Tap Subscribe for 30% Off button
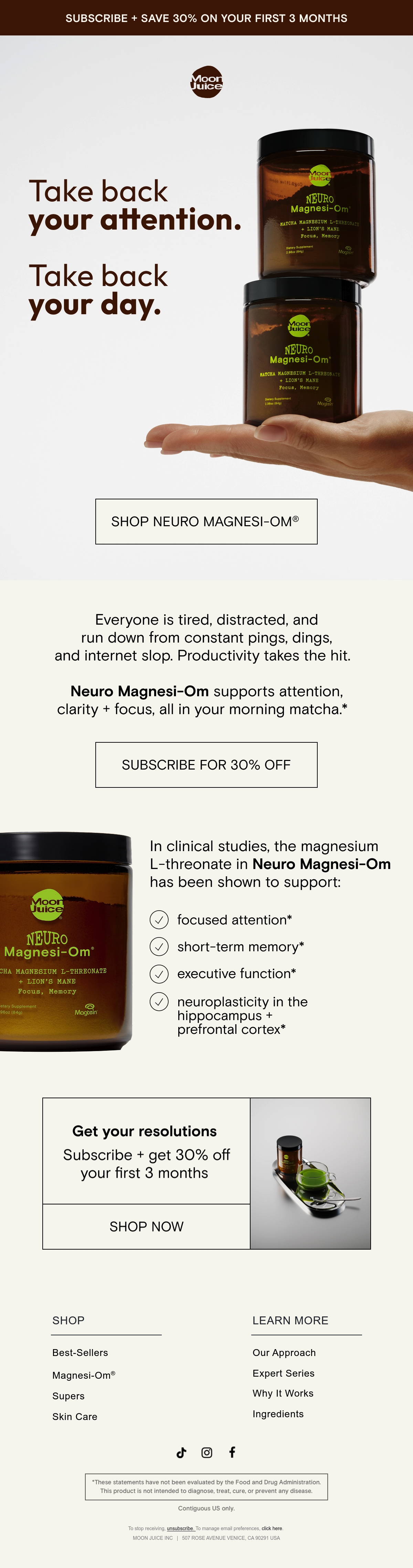413x1568 pixels. coord(206,764)
